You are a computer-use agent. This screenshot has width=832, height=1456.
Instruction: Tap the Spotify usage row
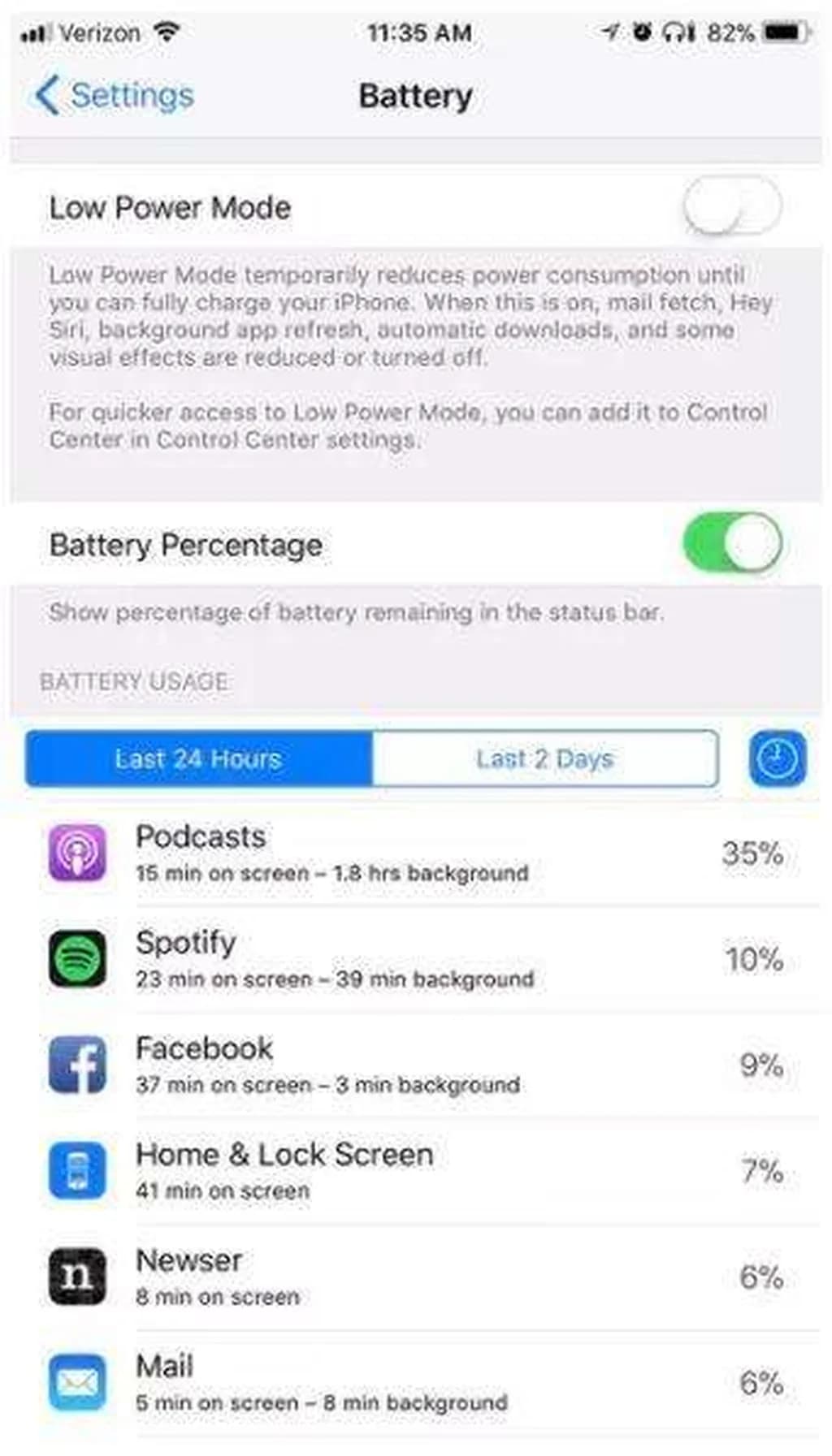(414, 959)
